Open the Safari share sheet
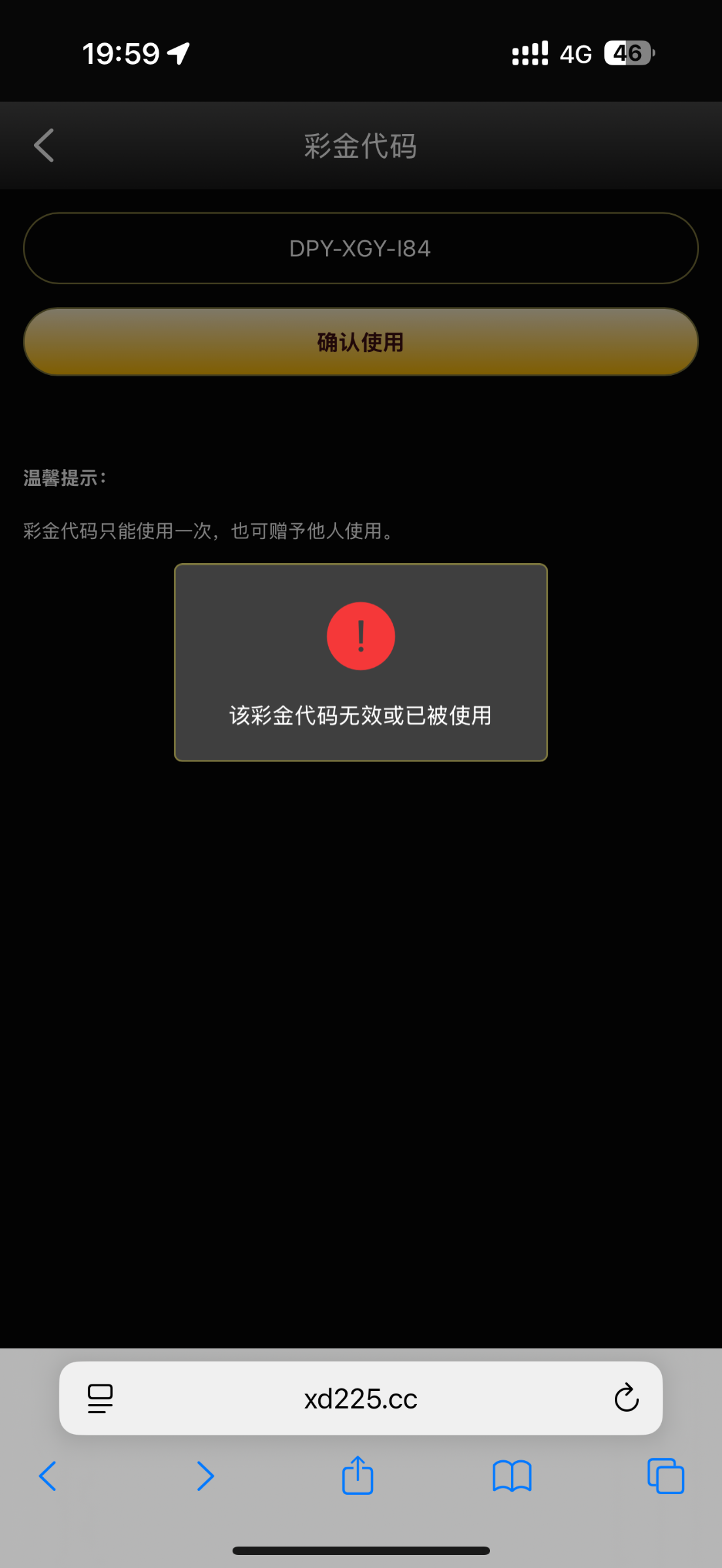The height and width of the screenshot is (1568, 722). click(357, 1475)
